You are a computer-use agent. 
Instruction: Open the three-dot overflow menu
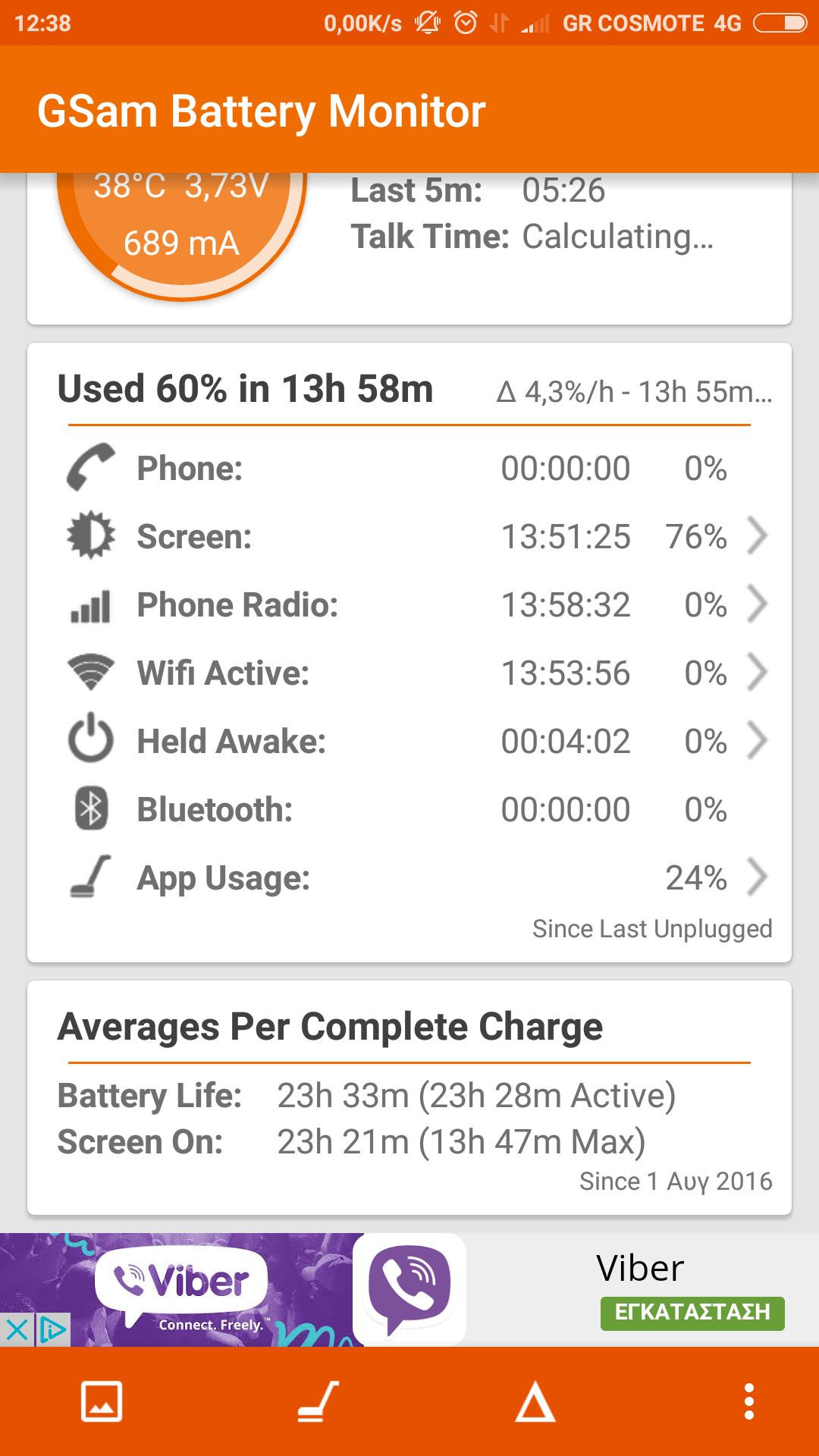pyautogui.click(x=749, y=1401)
